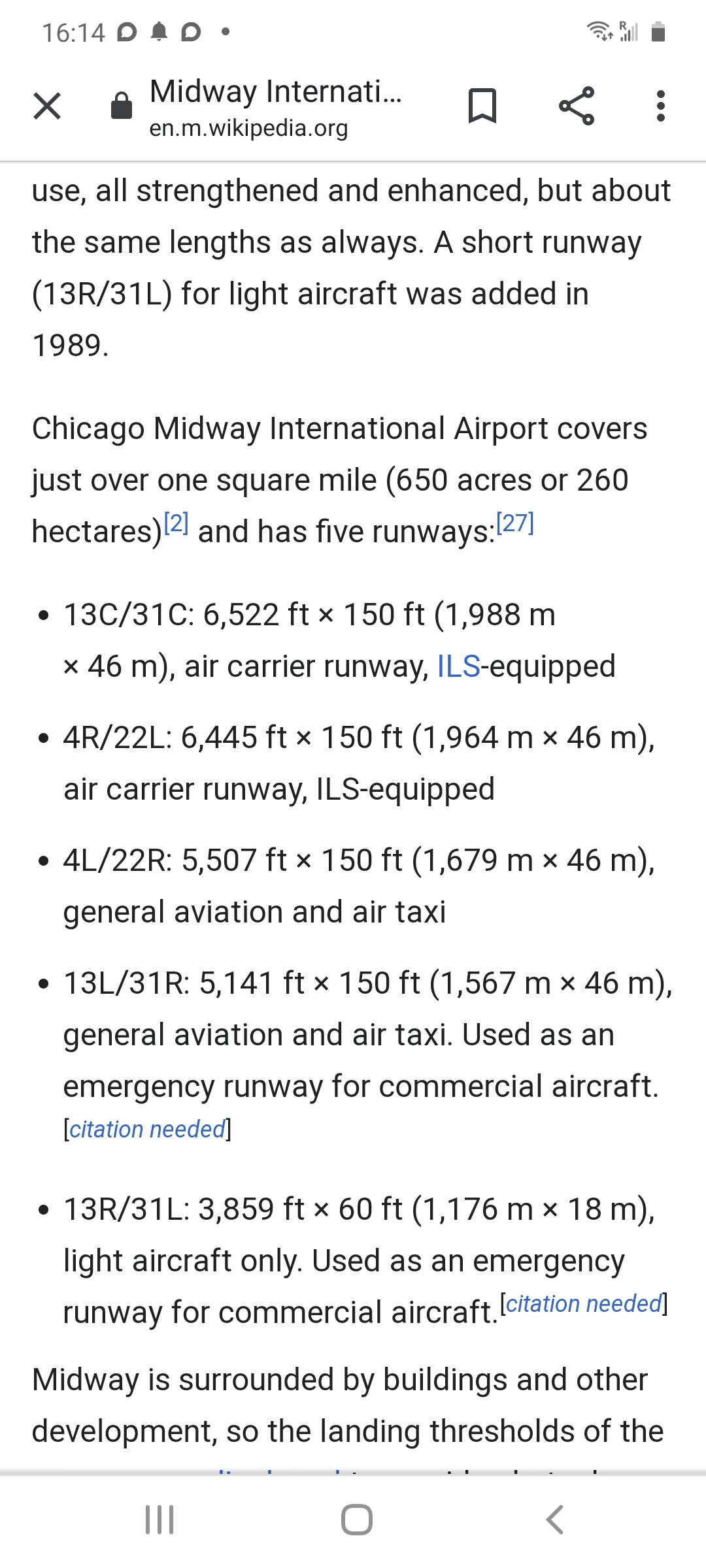The height and width of the screenshot is (1568, 706).
Task: Close the browser tab with the X
Action: [47, 106]
